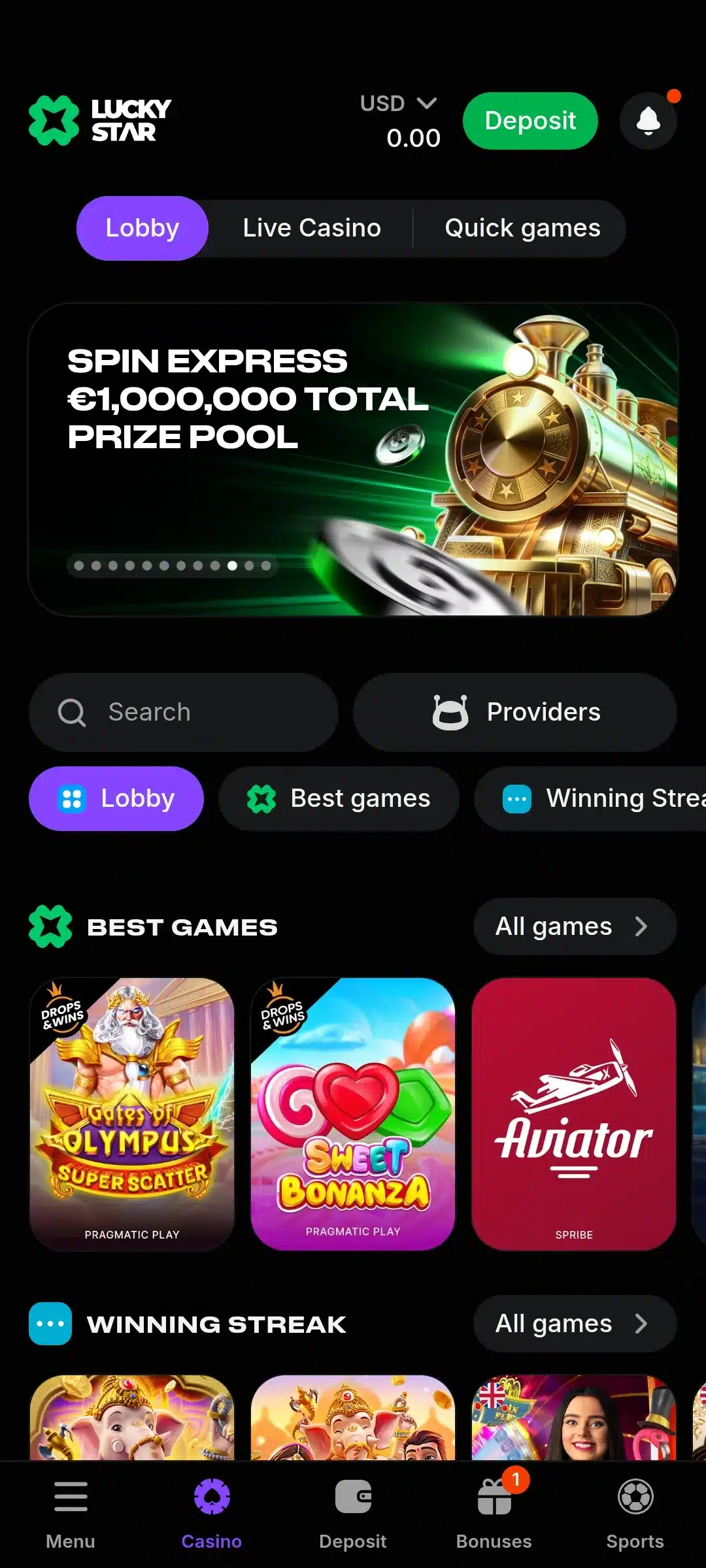Open the Providers list
Screen dimensions: 706x1568
point(515,712)
